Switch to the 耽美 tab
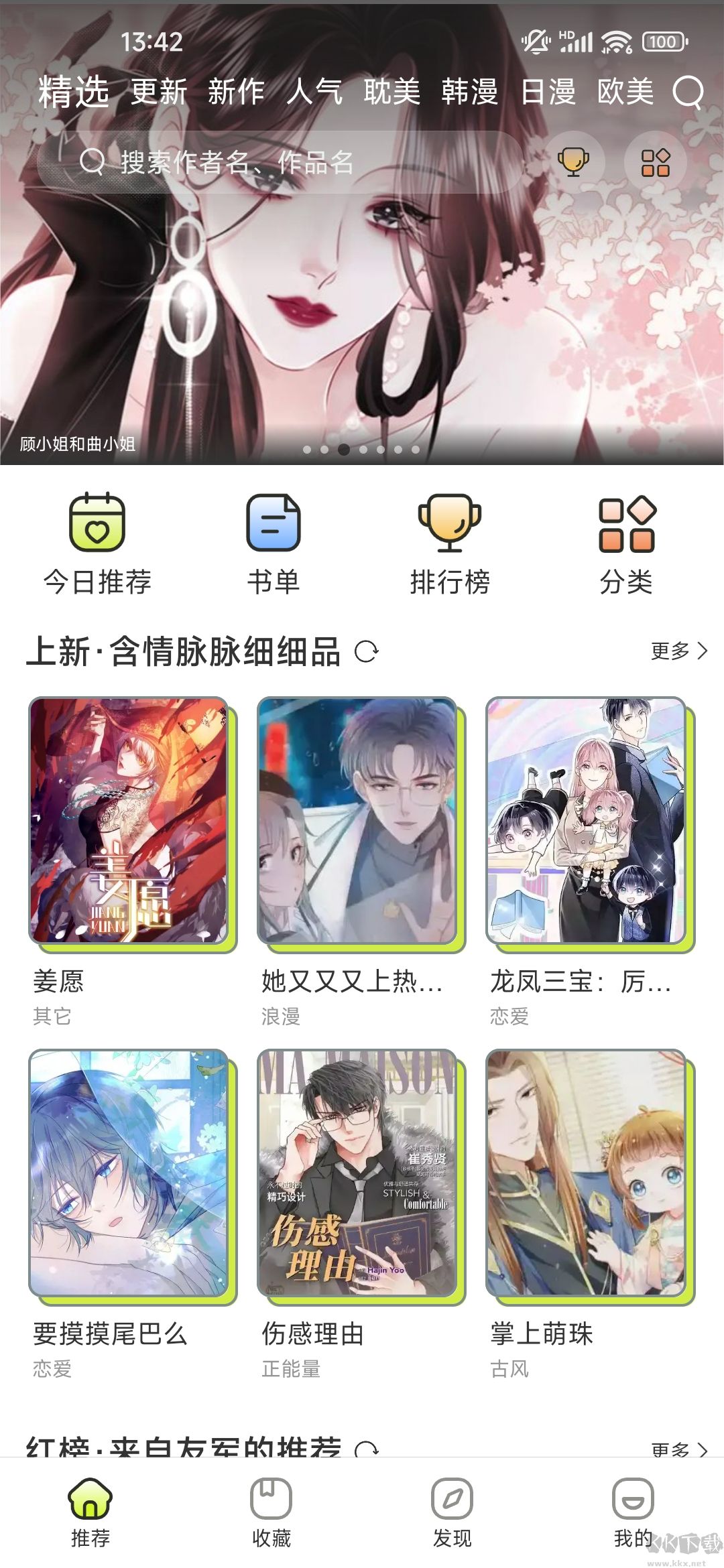The width and height of the screenshot is (724, 1568). tap(392, 94)
